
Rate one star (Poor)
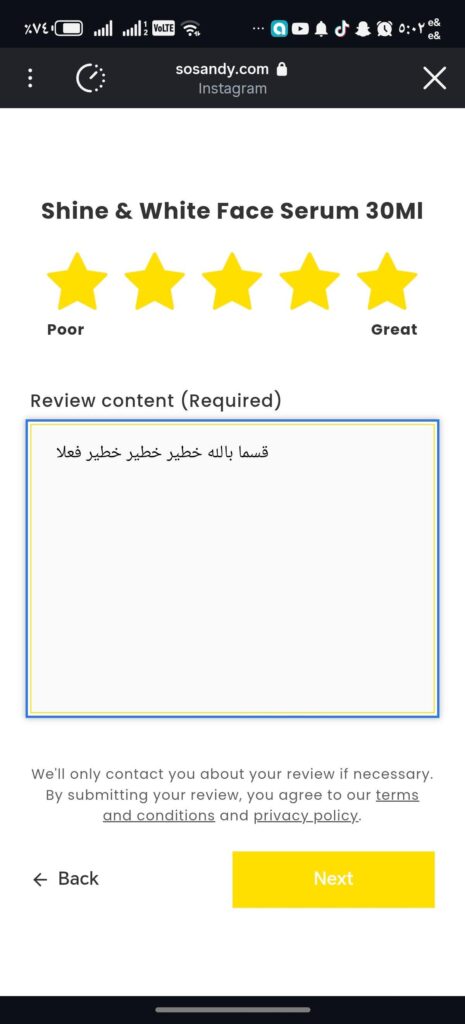coord(77,281)
